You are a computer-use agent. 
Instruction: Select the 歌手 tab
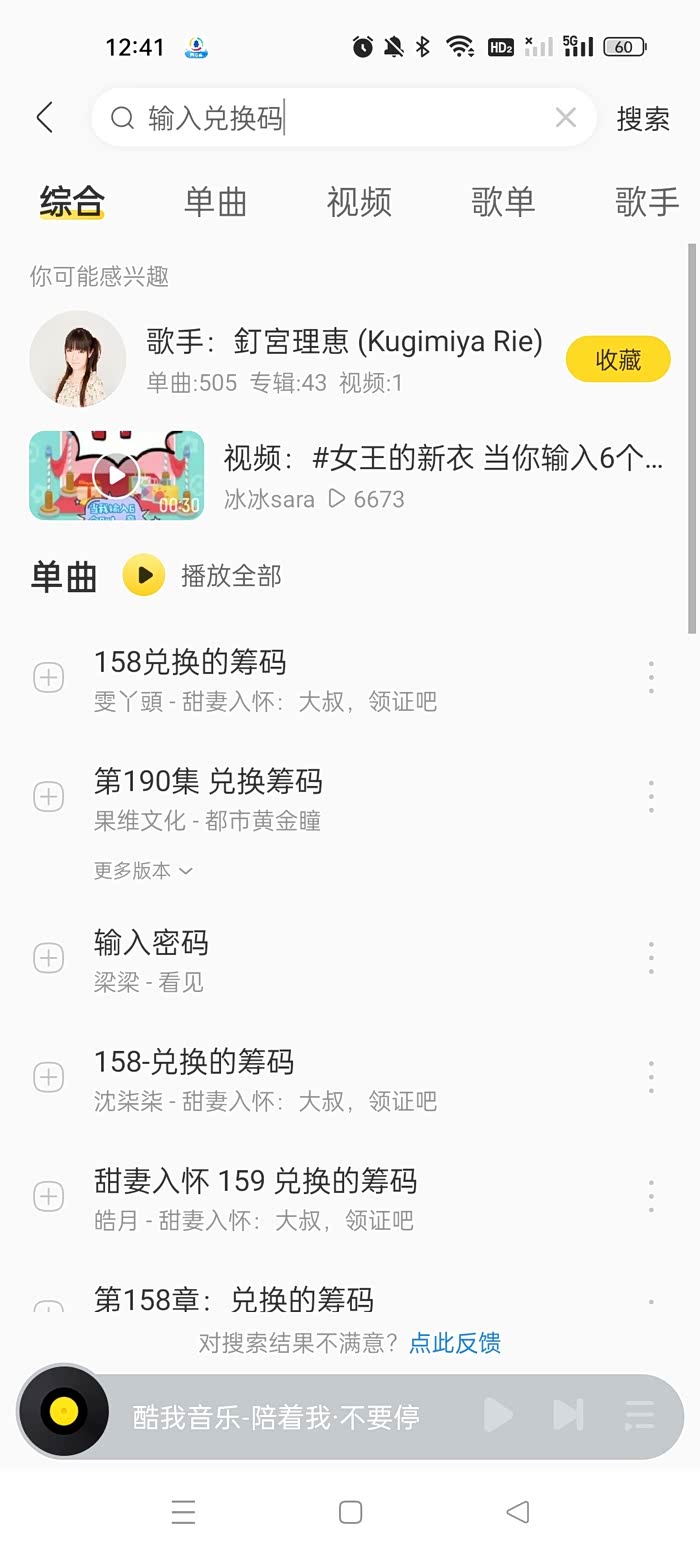click(646, 202)
